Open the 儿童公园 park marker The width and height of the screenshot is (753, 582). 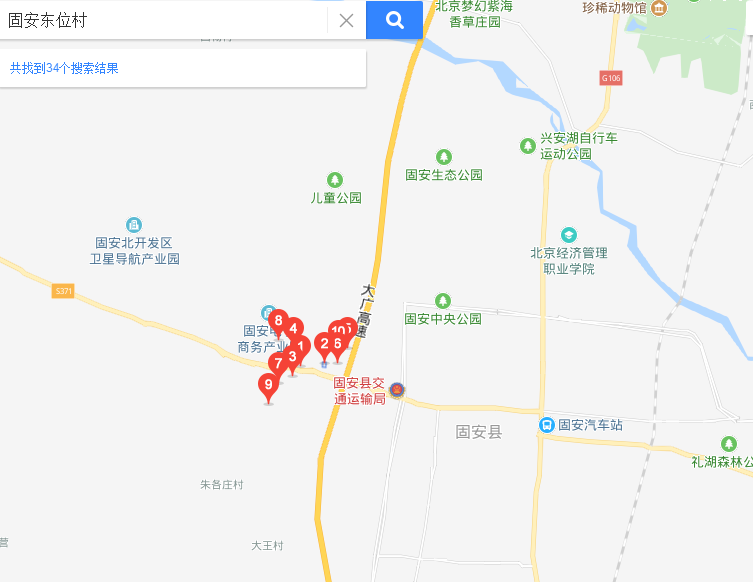coord(336,180)
